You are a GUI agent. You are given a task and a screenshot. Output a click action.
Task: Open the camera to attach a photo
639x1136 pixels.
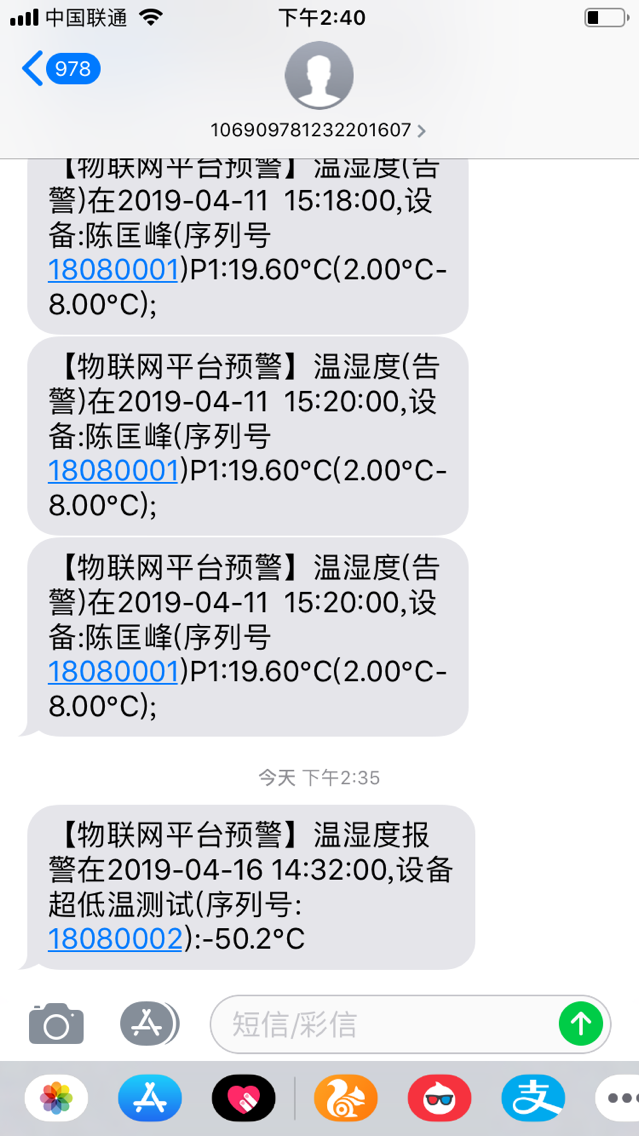(56, 1024)
